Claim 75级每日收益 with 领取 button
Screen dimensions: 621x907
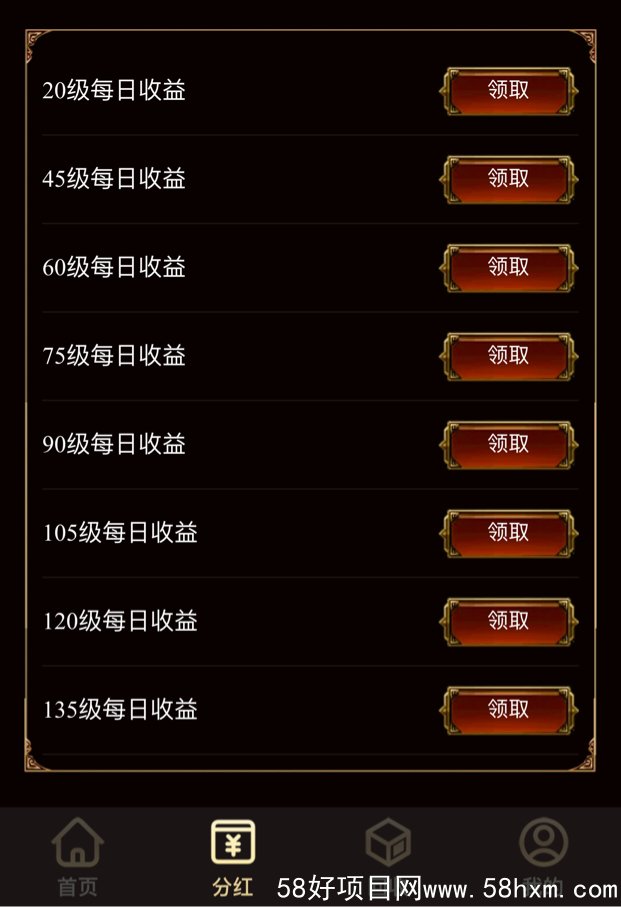coord(508,356)
